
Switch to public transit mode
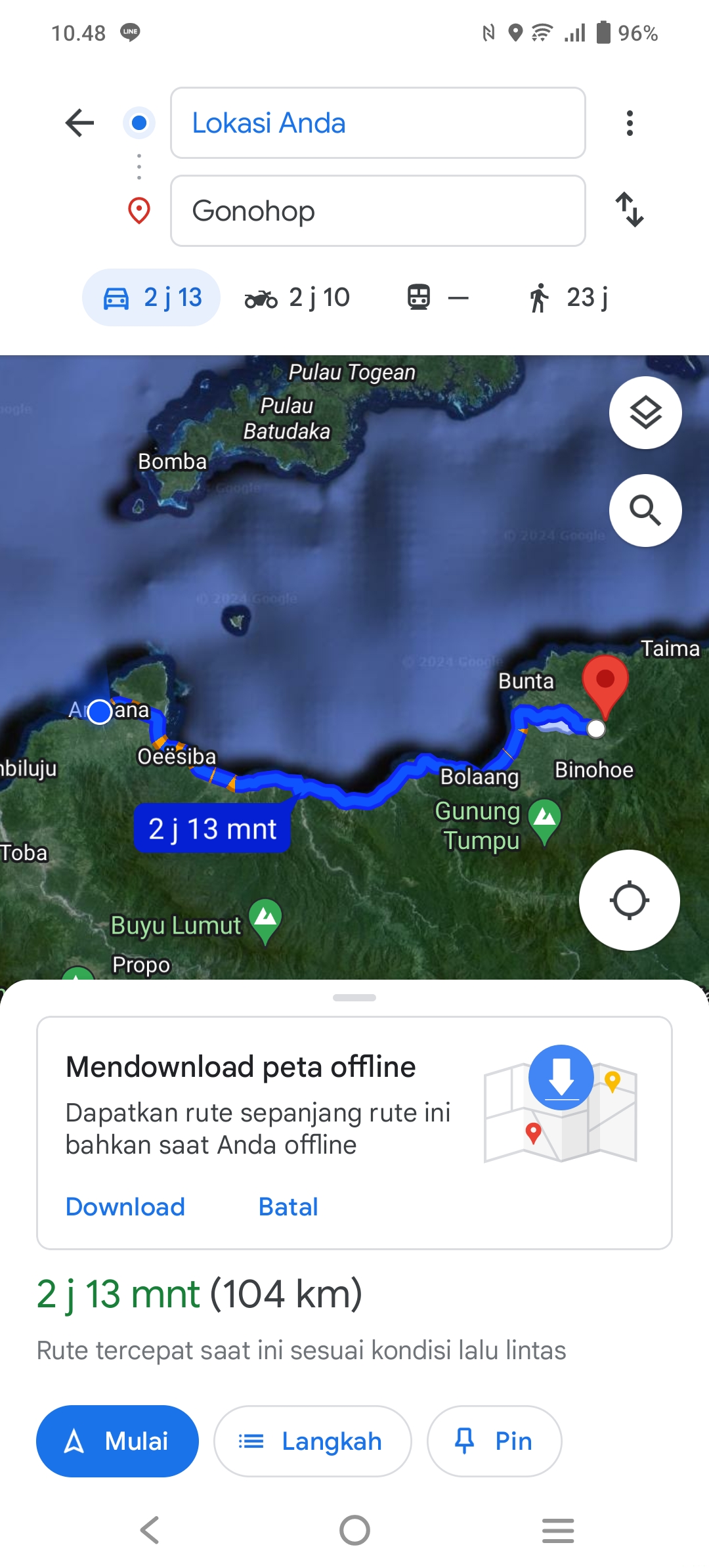[437, 297]
